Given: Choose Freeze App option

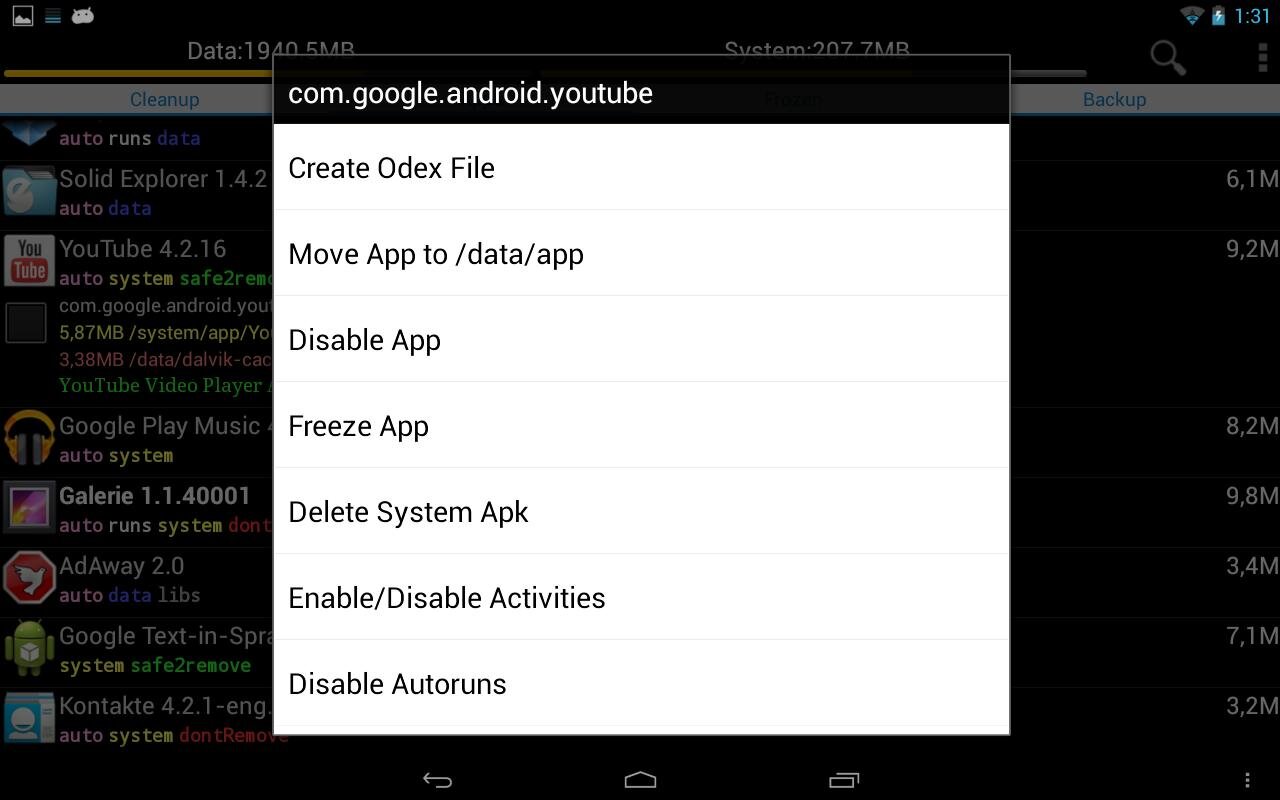Looking at the screenshot, I should click(x=640, y=426).
